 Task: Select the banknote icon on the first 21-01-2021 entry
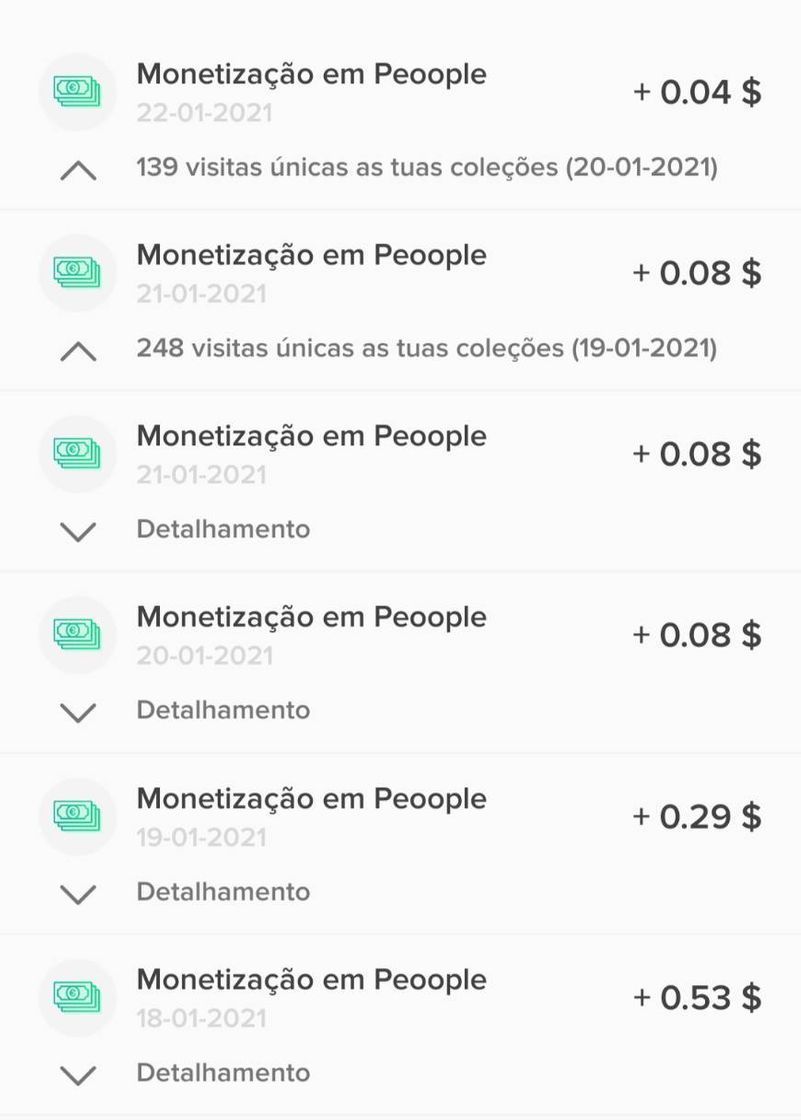[x=77, y=273]
